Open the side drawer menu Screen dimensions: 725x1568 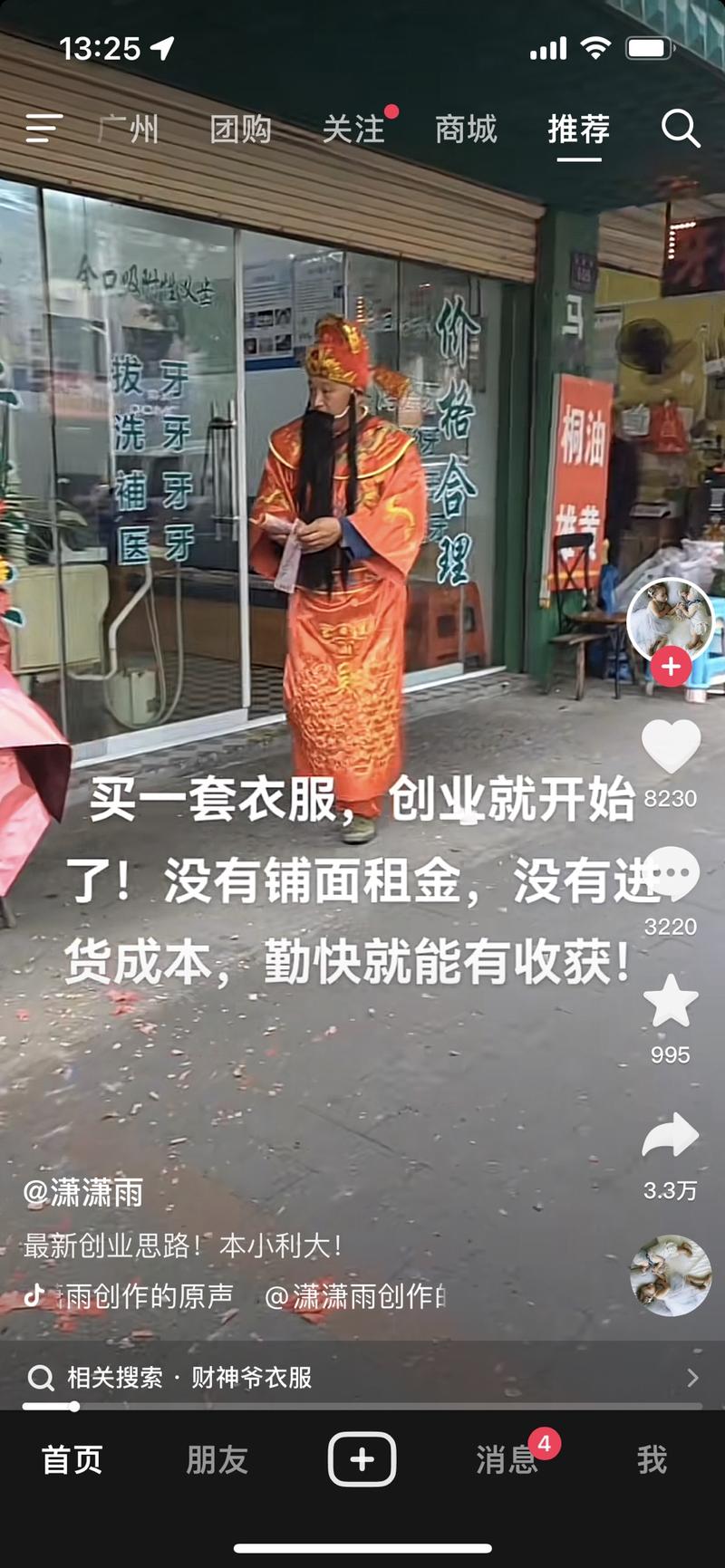point(43,129)
